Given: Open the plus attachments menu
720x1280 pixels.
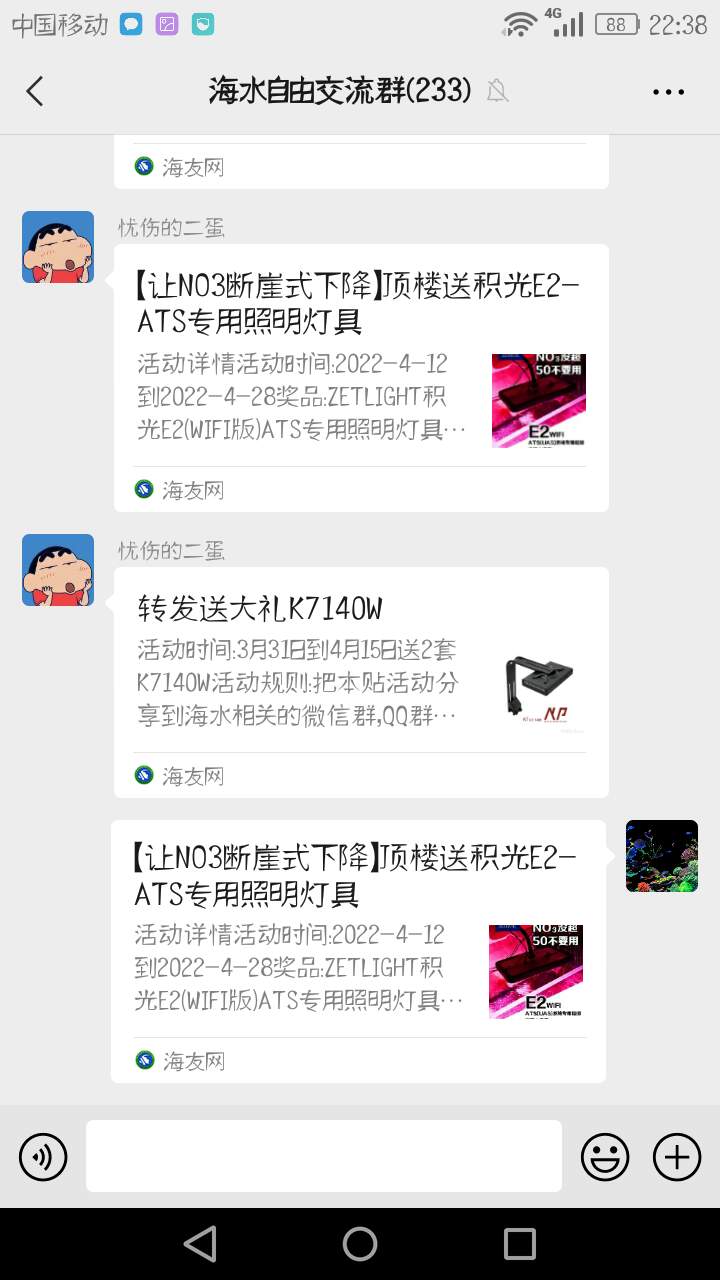Looking at the screenshot, I should [677, 1157].
